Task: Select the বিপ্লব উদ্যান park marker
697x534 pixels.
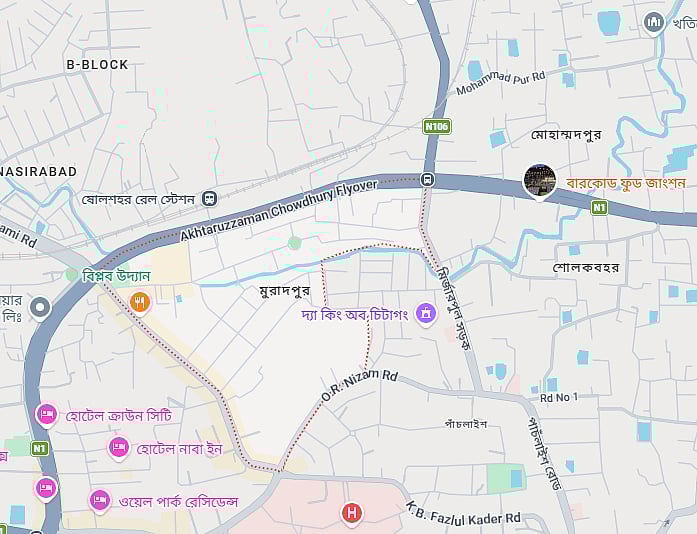Action: click(x=72, y=274)
